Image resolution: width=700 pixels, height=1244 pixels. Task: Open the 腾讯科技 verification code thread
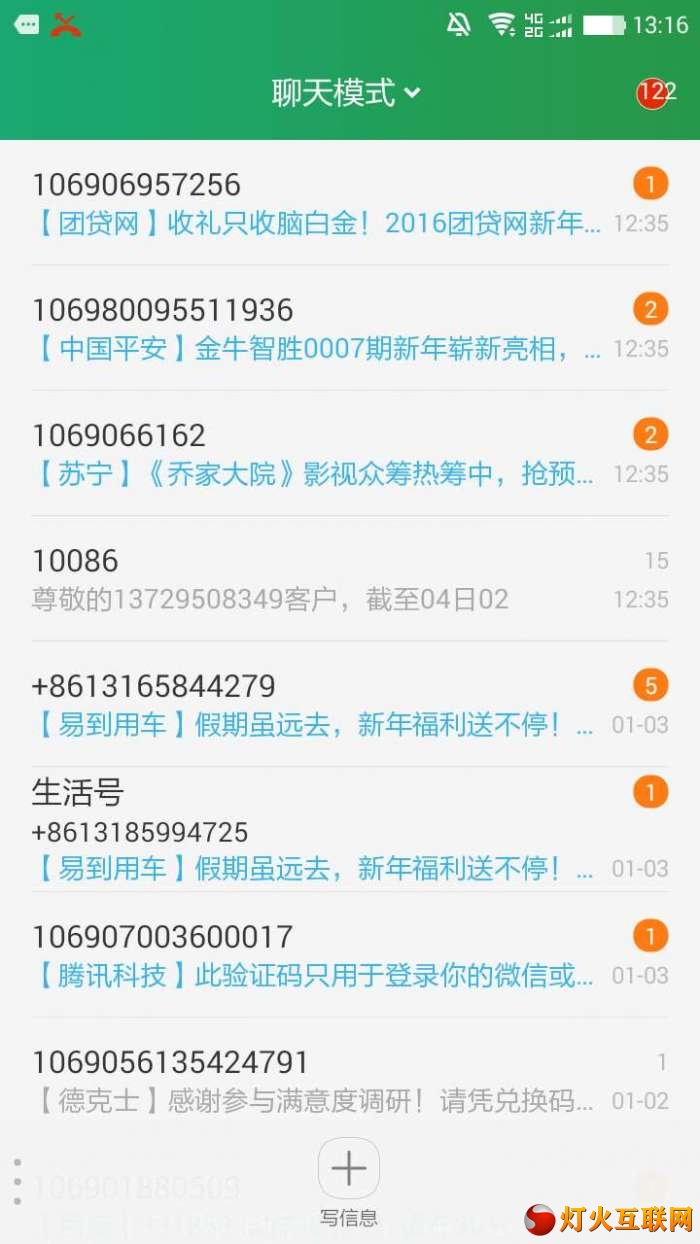(350, 955)
